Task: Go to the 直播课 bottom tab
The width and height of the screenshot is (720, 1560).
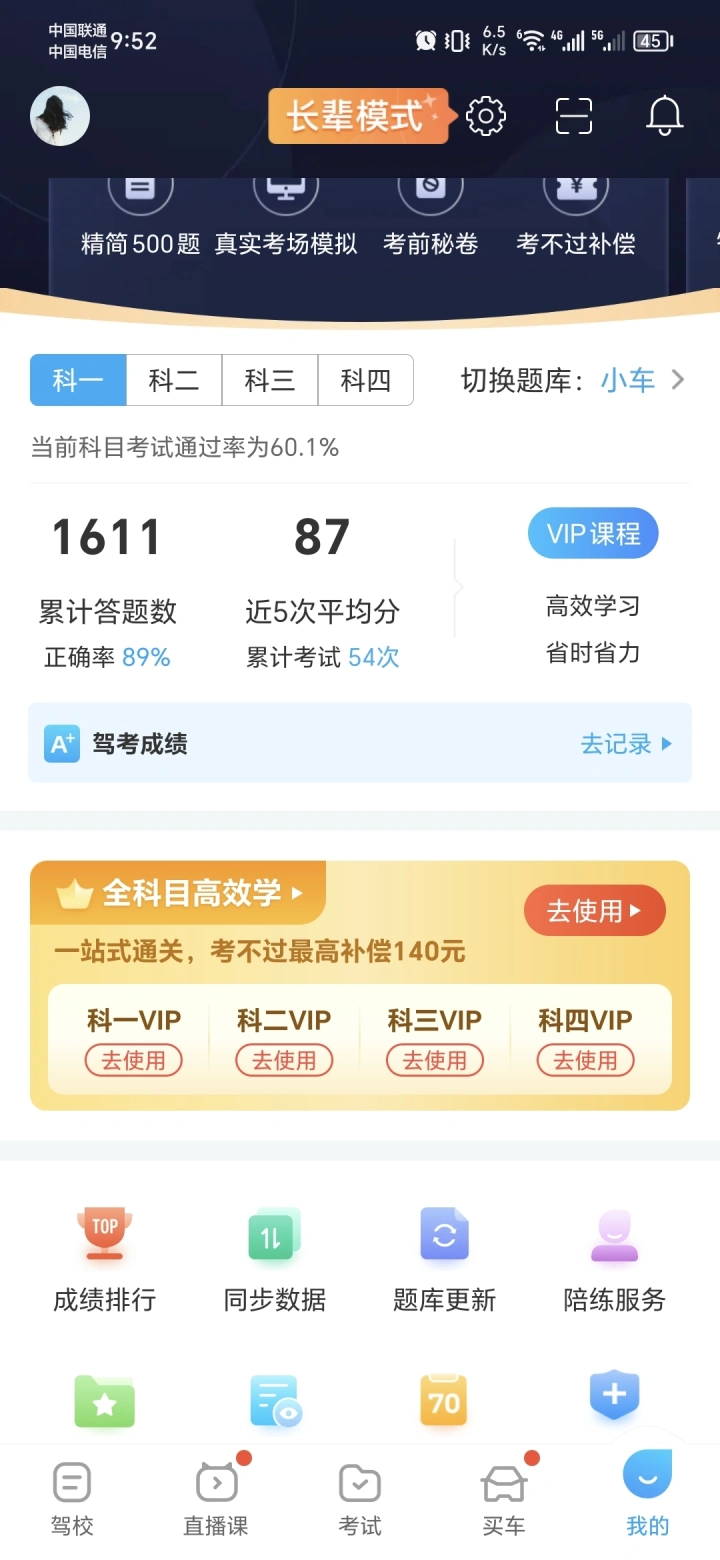Action: pos(216,1498)
